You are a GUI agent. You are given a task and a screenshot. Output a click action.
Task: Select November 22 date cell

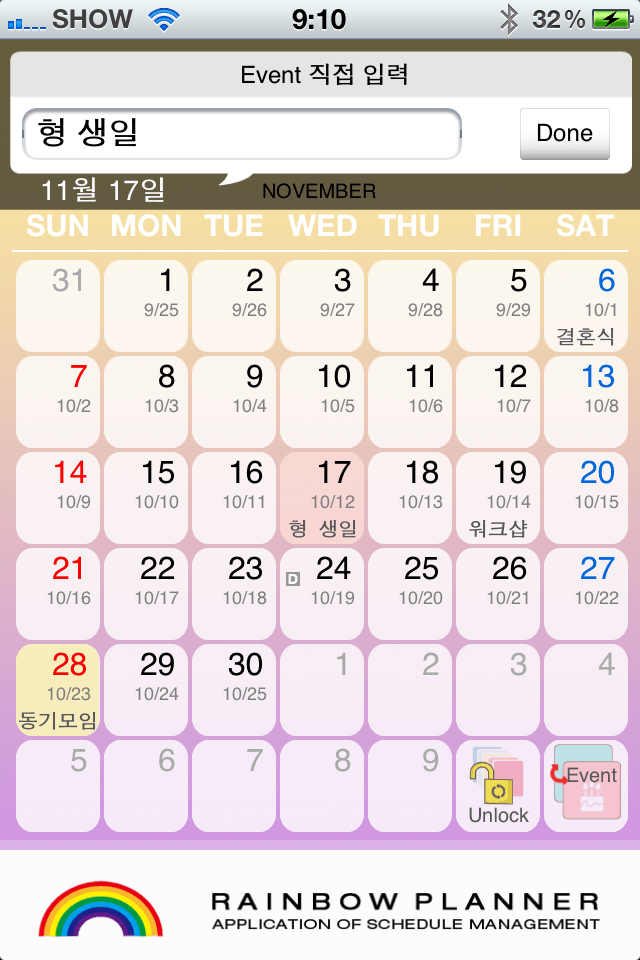pos(146,594)
